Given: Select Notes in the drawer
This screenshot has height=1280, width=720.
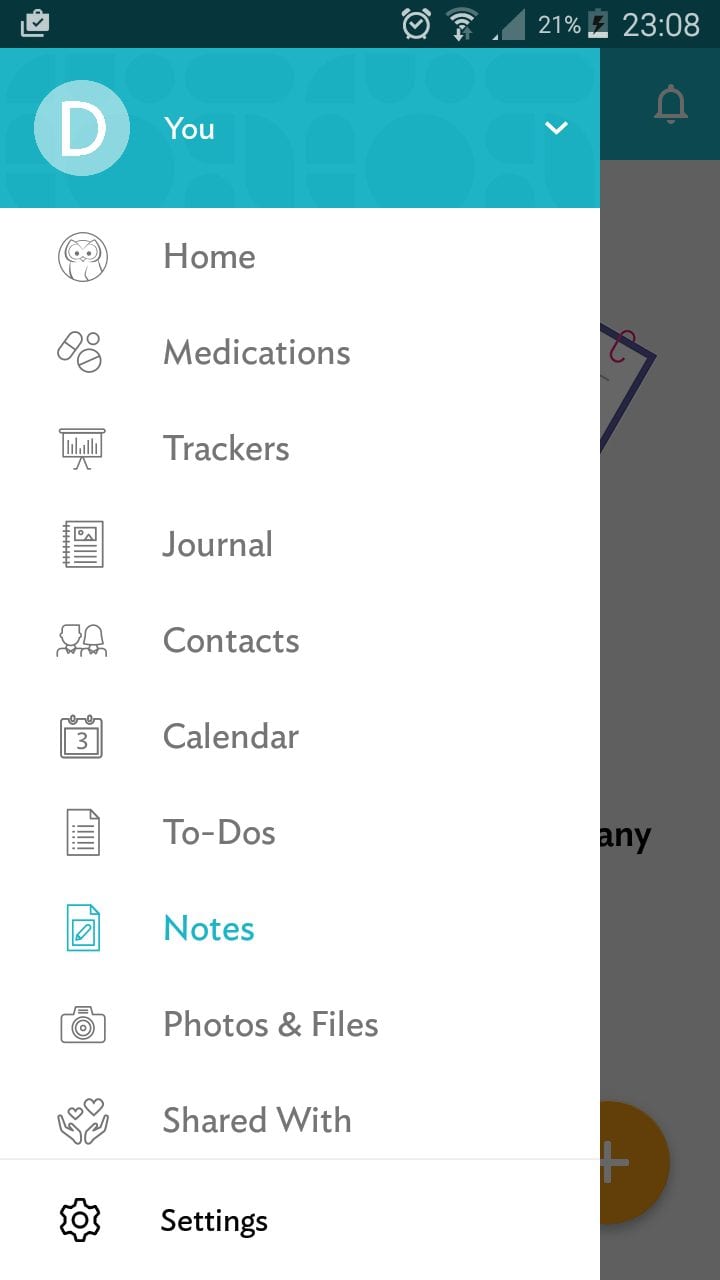Looking at the screenshot, I should (x=300, y=929).
